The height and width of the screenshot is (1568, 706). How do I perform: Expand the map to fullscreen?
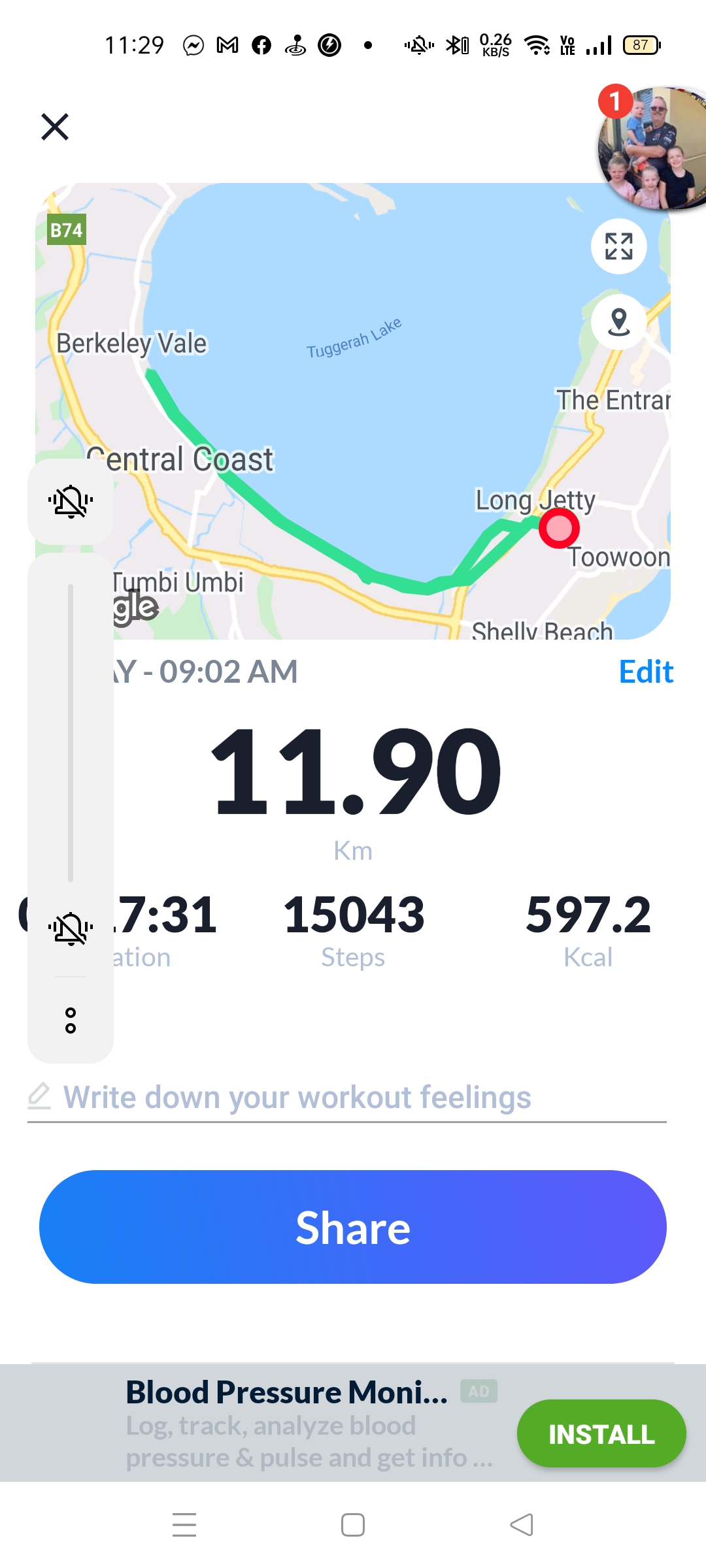pos(618,246)
